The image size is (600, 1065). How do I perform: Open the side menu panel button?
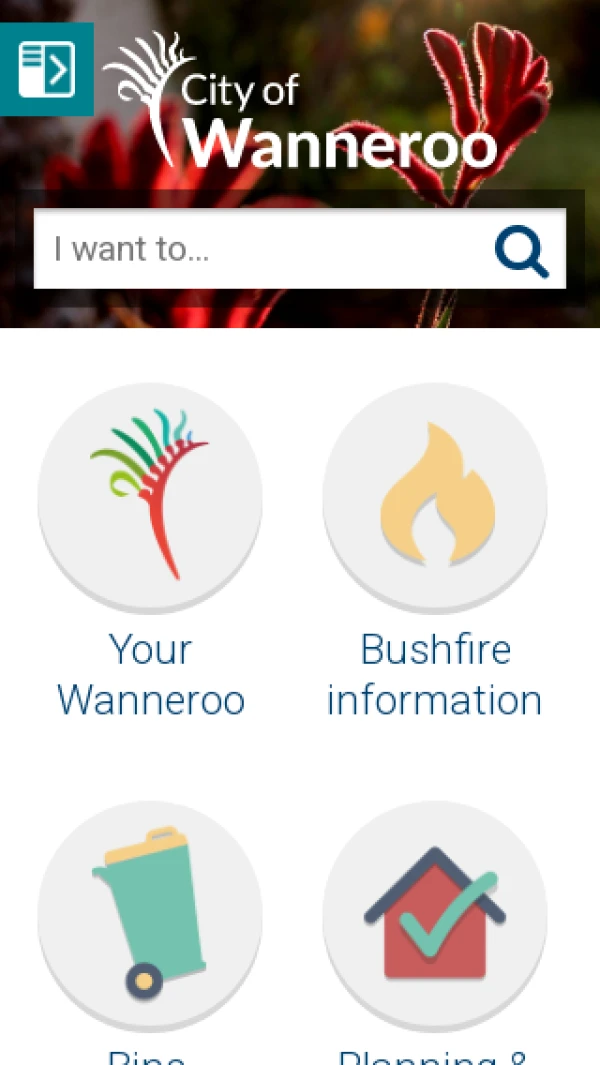pos(46,69)
